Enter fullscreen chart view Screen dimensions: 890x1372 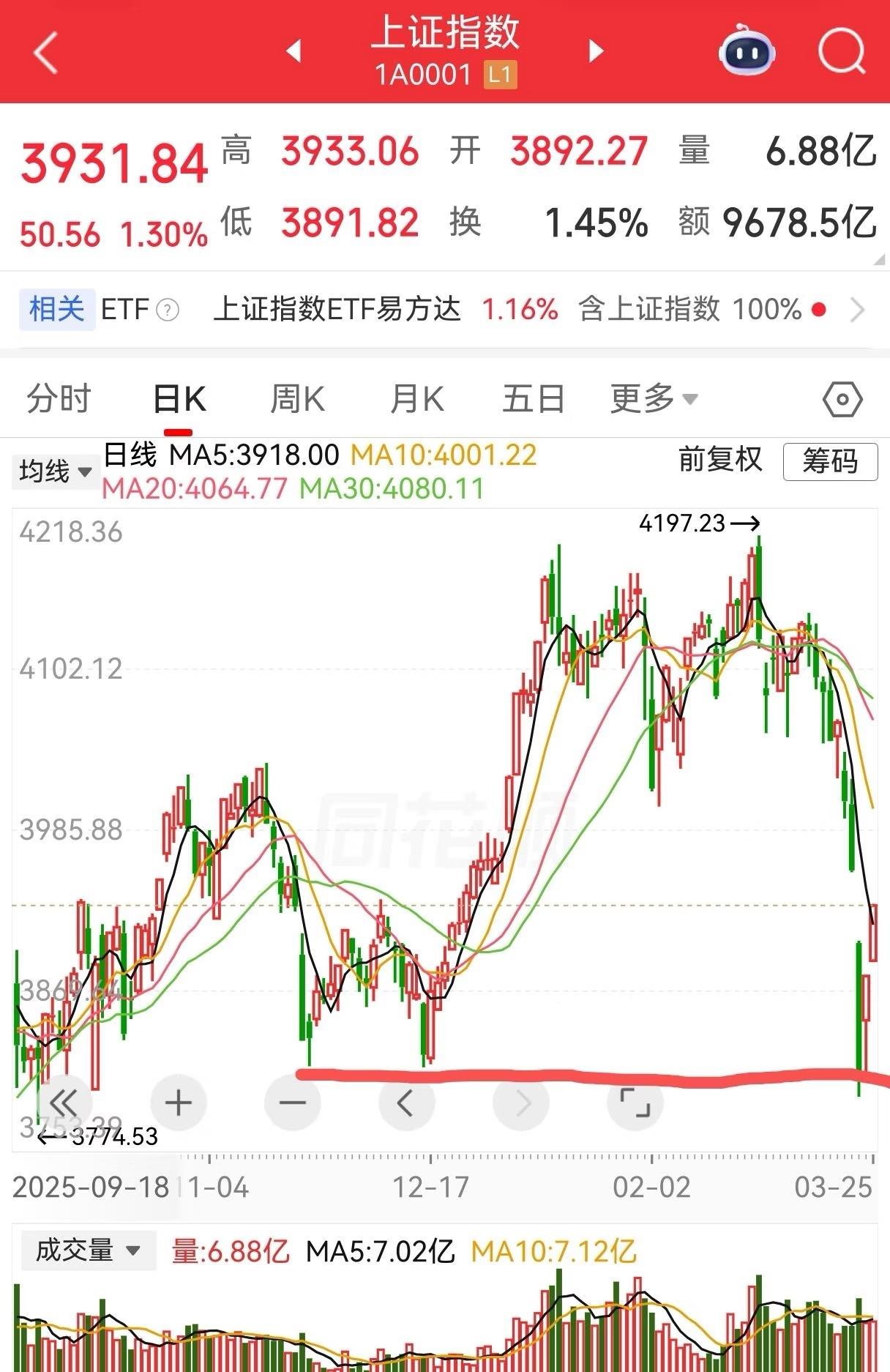click(x=635, y=1102)
